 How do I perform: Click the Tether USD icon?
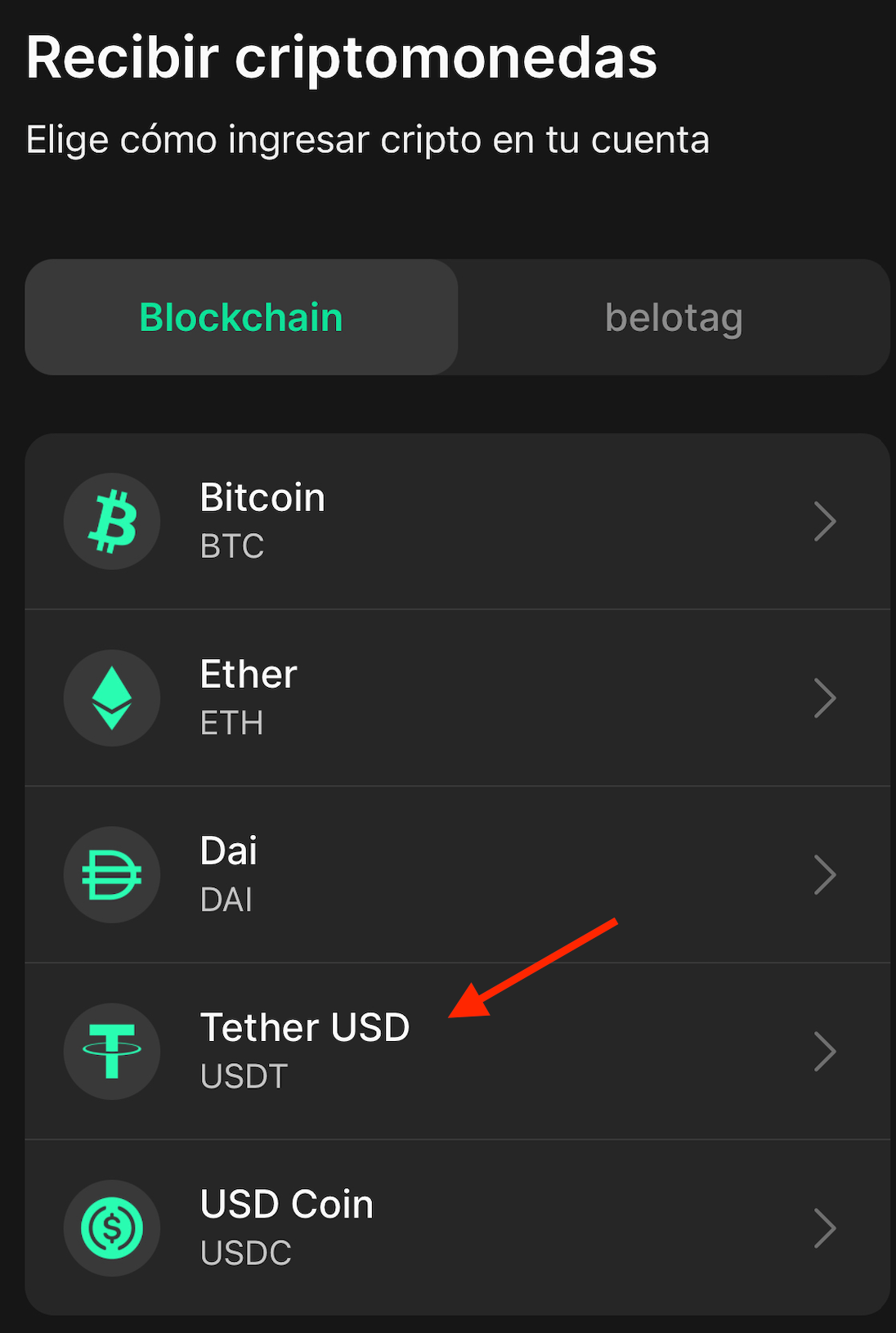pyautogui.click(x=112, y=1052)
